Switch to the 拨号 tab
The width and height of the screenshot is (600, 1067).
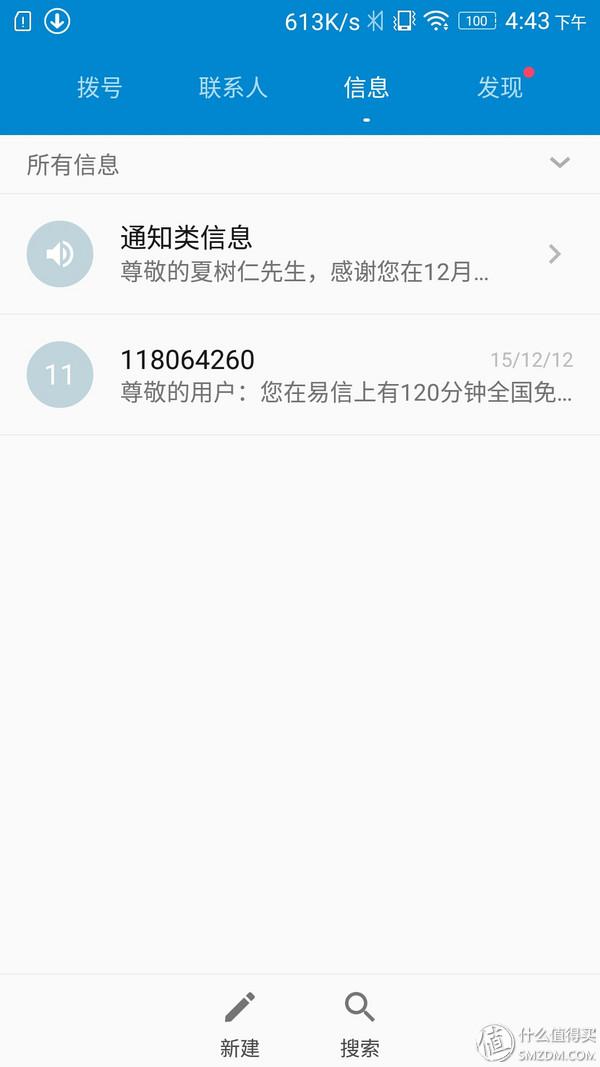(99, 88)
